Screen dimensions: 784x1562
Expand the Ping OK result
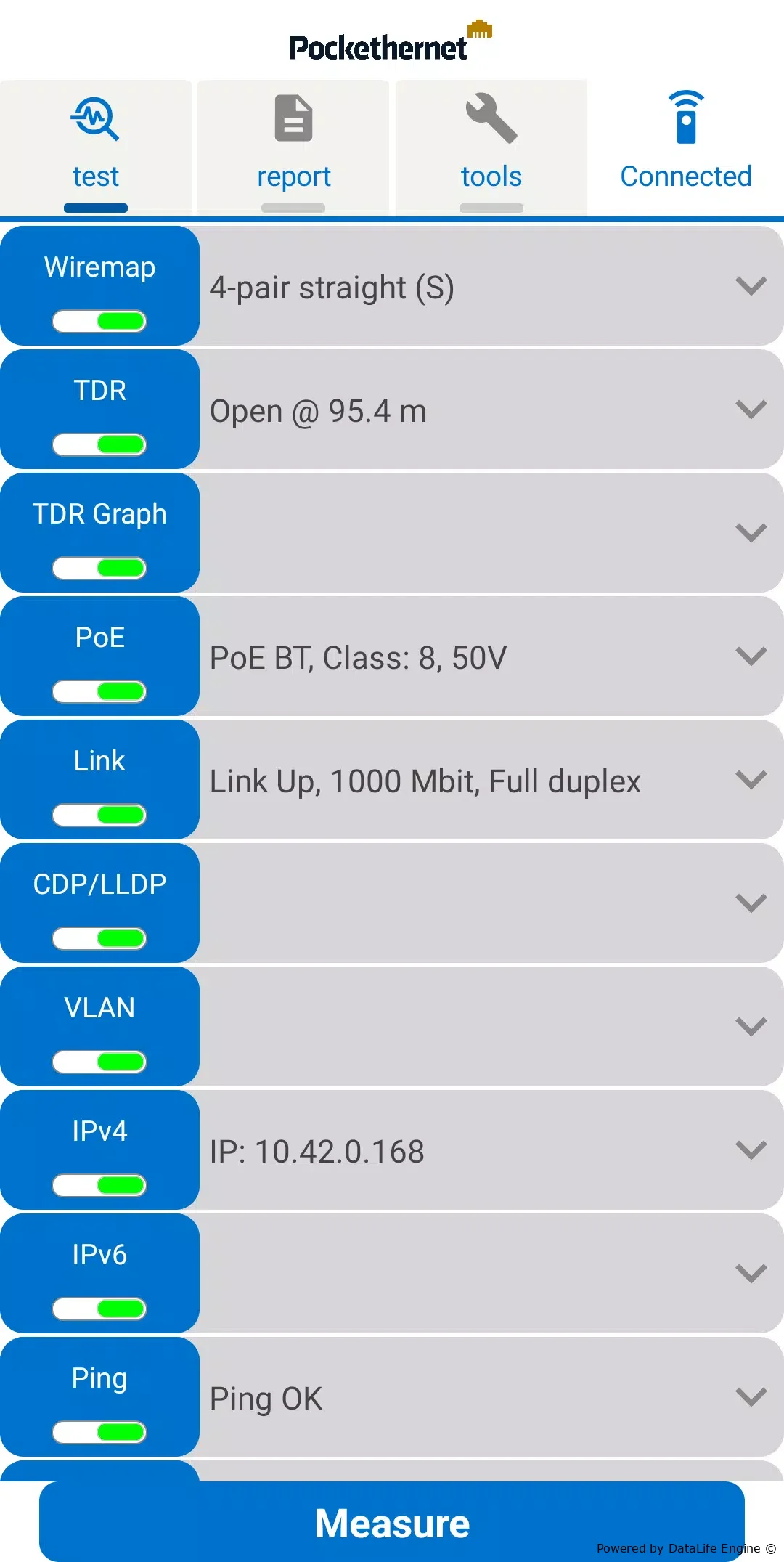click(751, 1397)
